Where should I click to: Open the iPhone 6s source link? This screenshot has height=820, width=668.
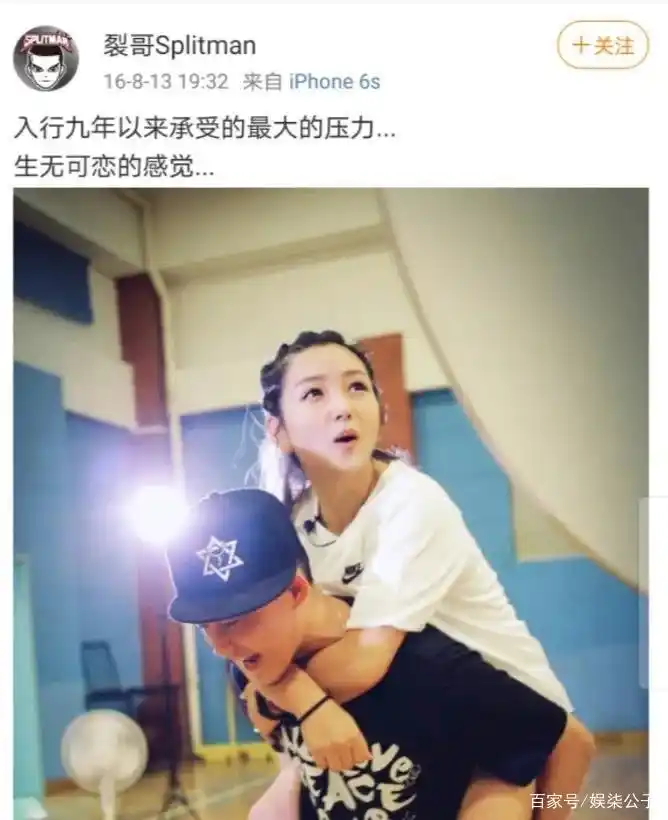(x=334, y=82)
